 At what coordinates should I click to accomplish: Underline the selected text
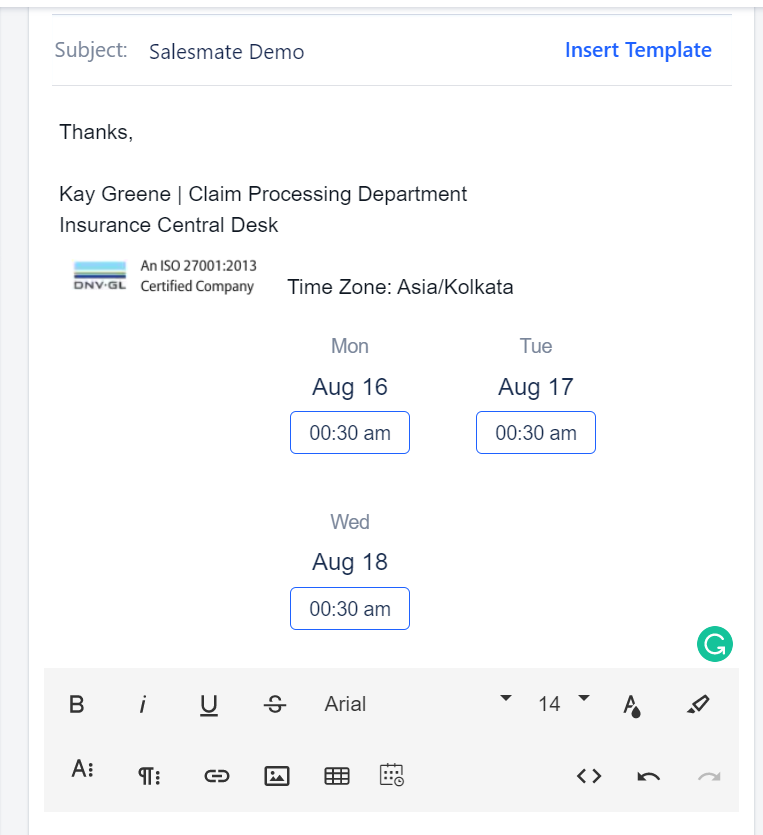208,705
